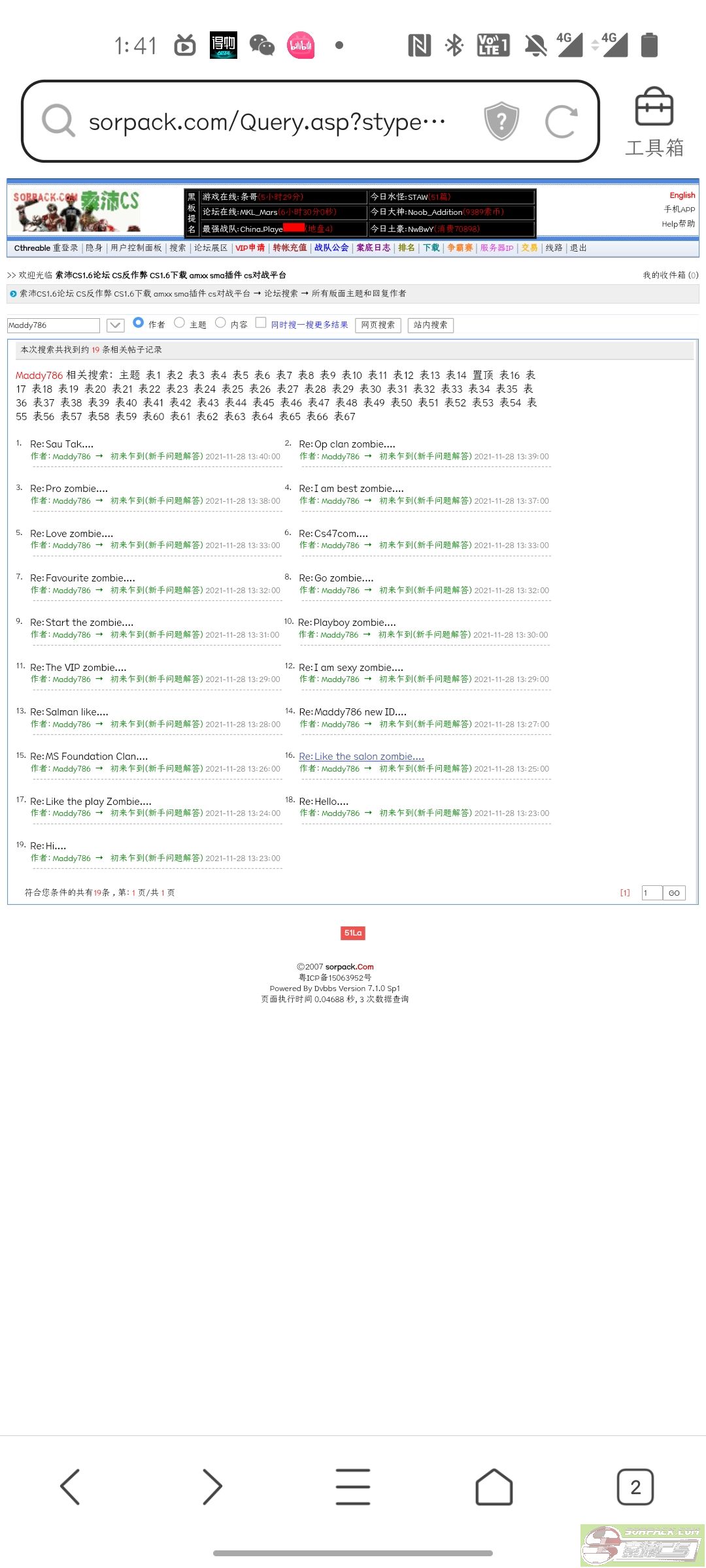Switch site language to English
Viewport: 706px width, 1568px height.
682,195
